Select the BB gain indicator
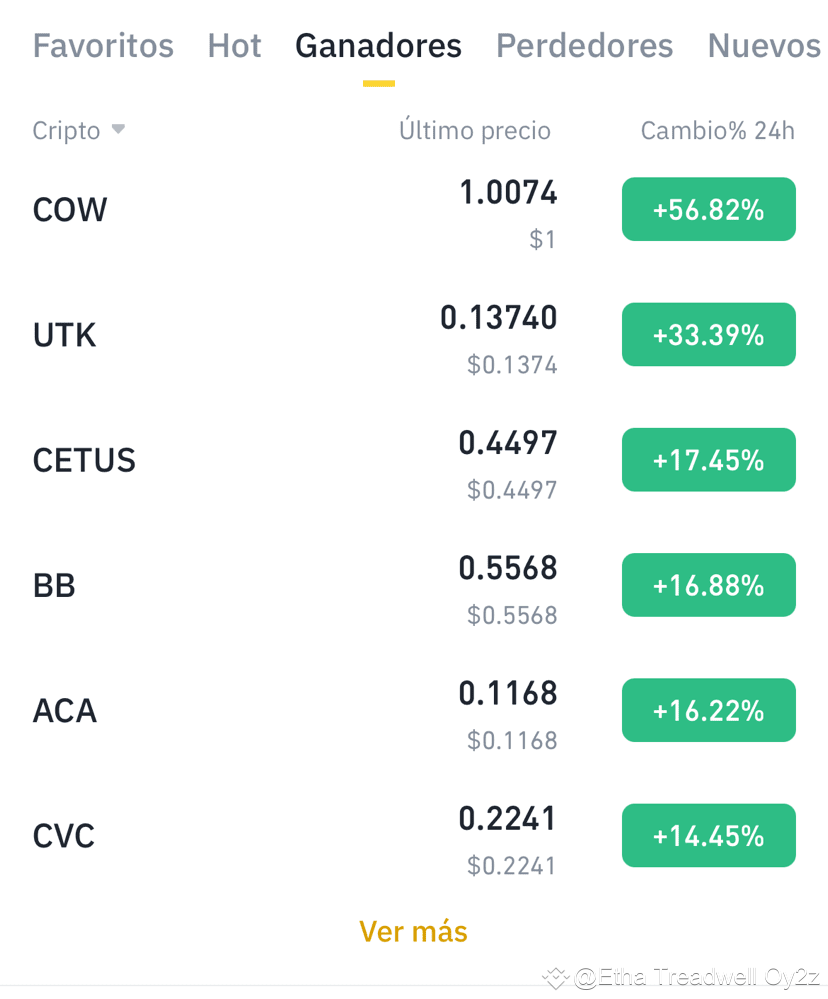The width and height of the screenshot is (828, 999). click(708, 585)
